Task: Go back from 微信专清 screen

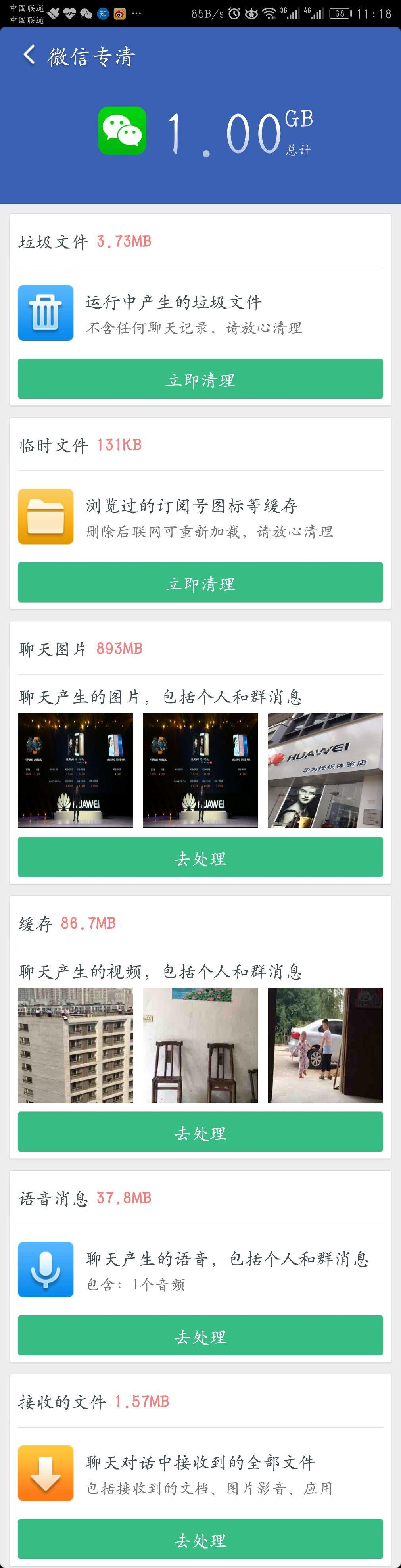Action: [29, 56]
